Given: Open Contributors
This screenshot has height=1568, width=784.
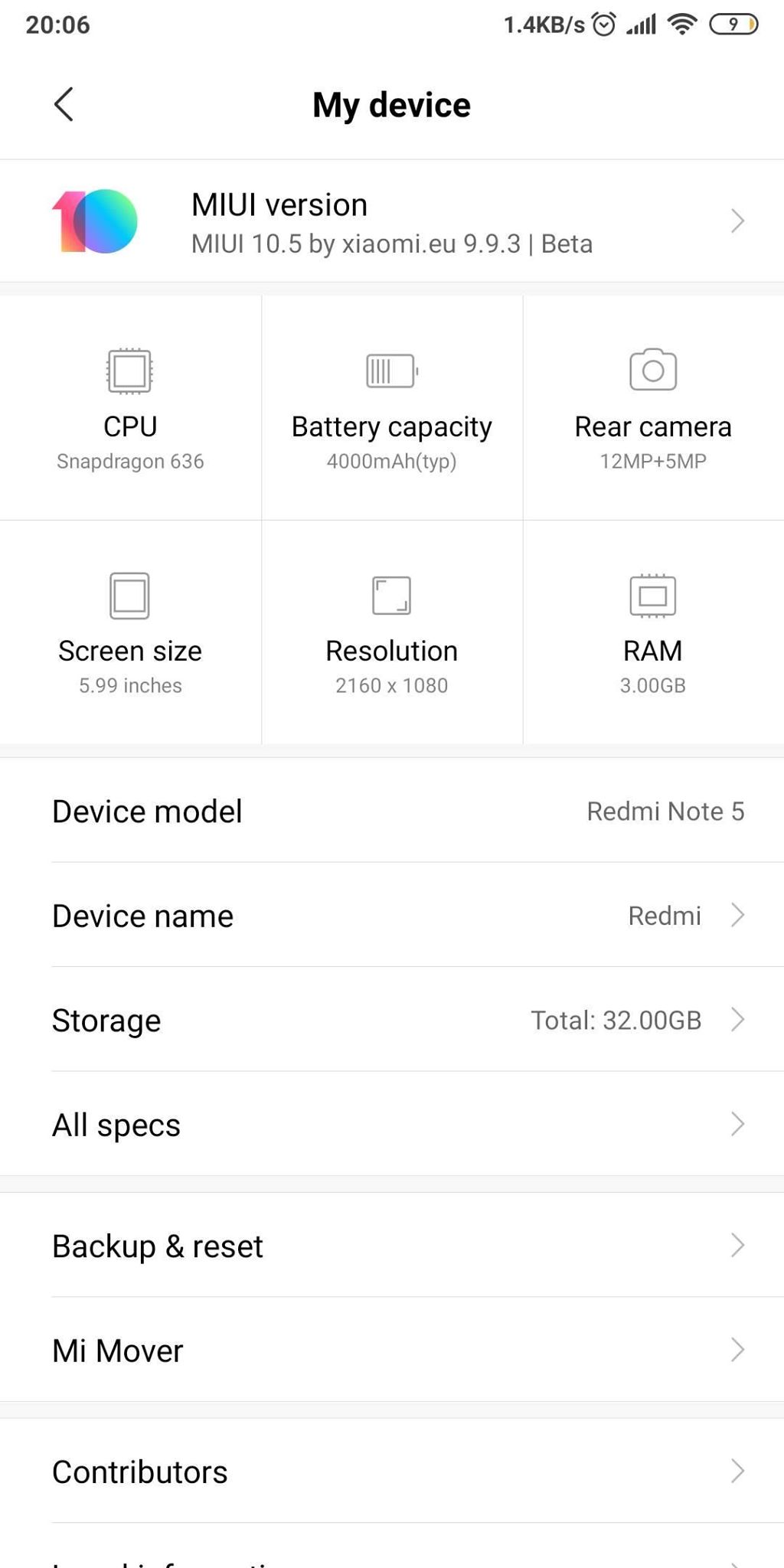Looking at the screenshot, I should point(392,1471).
